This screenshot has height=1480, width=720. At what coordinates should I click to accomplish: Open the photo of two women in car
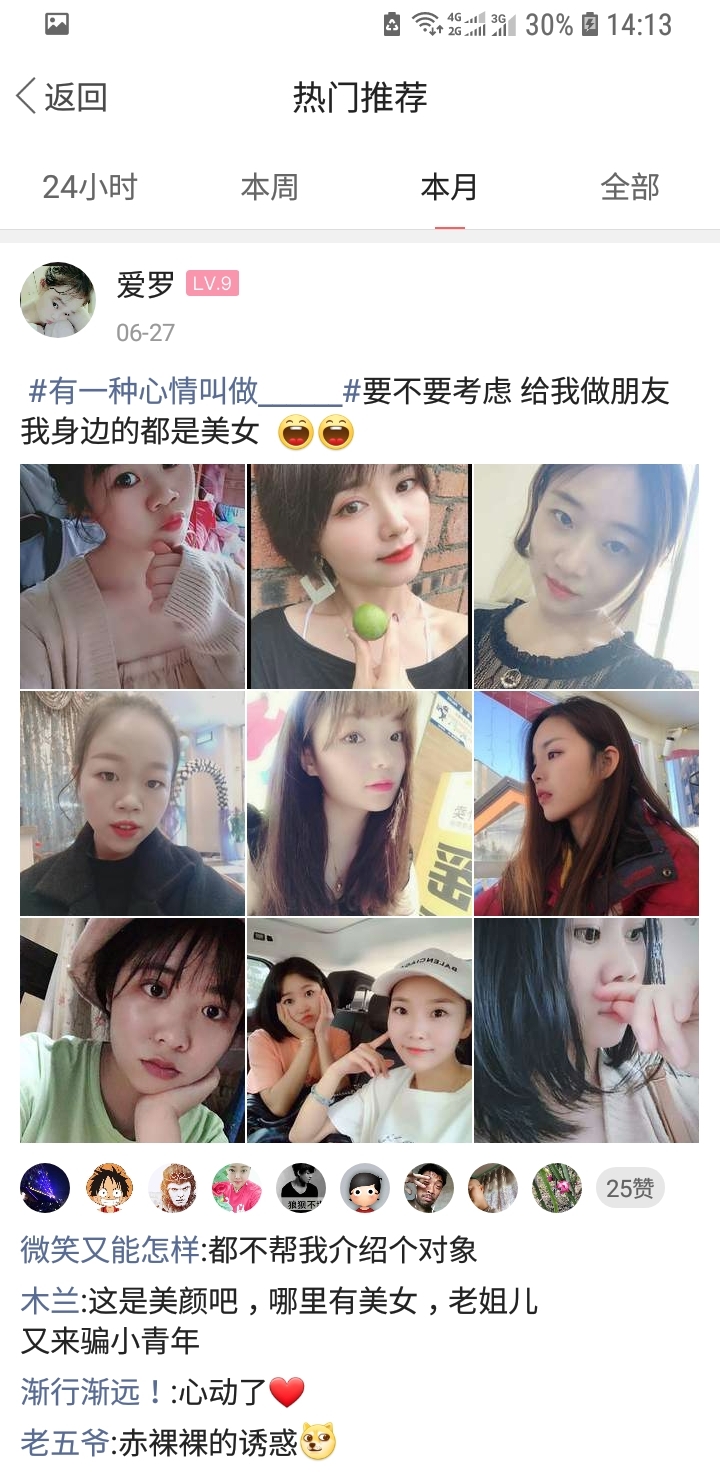pyautogui.click(x=359, y=1030)
